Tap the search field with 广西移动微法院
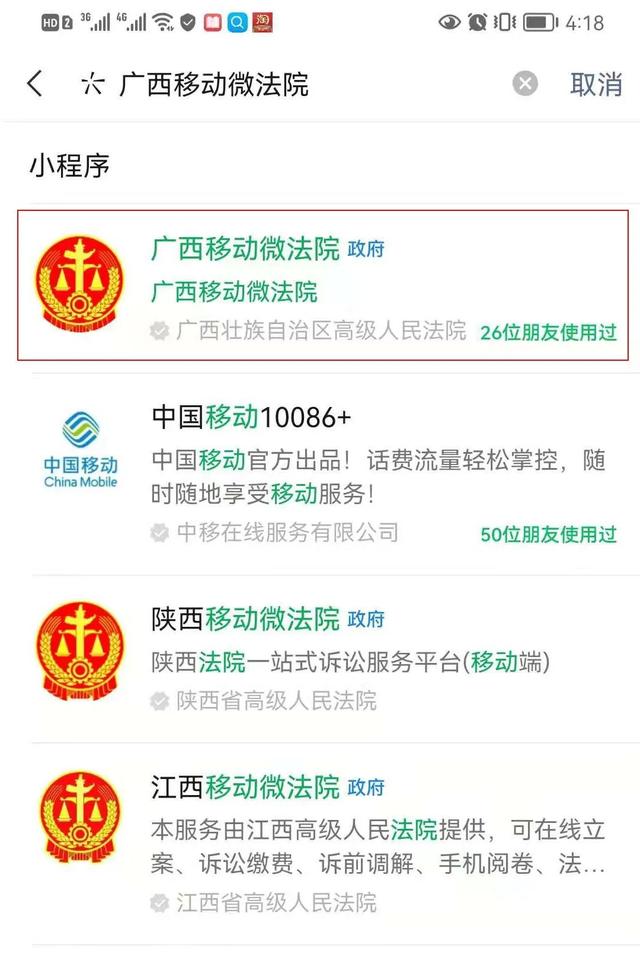 tap(300, 84)
